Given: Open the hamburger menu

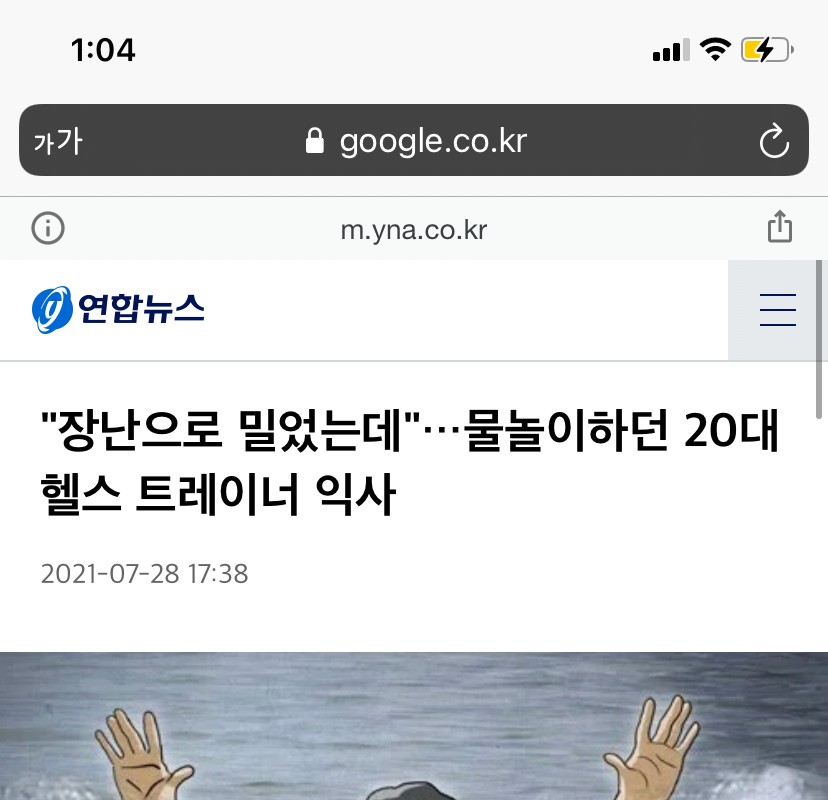Looking at the screenshot, I should 777,311.
